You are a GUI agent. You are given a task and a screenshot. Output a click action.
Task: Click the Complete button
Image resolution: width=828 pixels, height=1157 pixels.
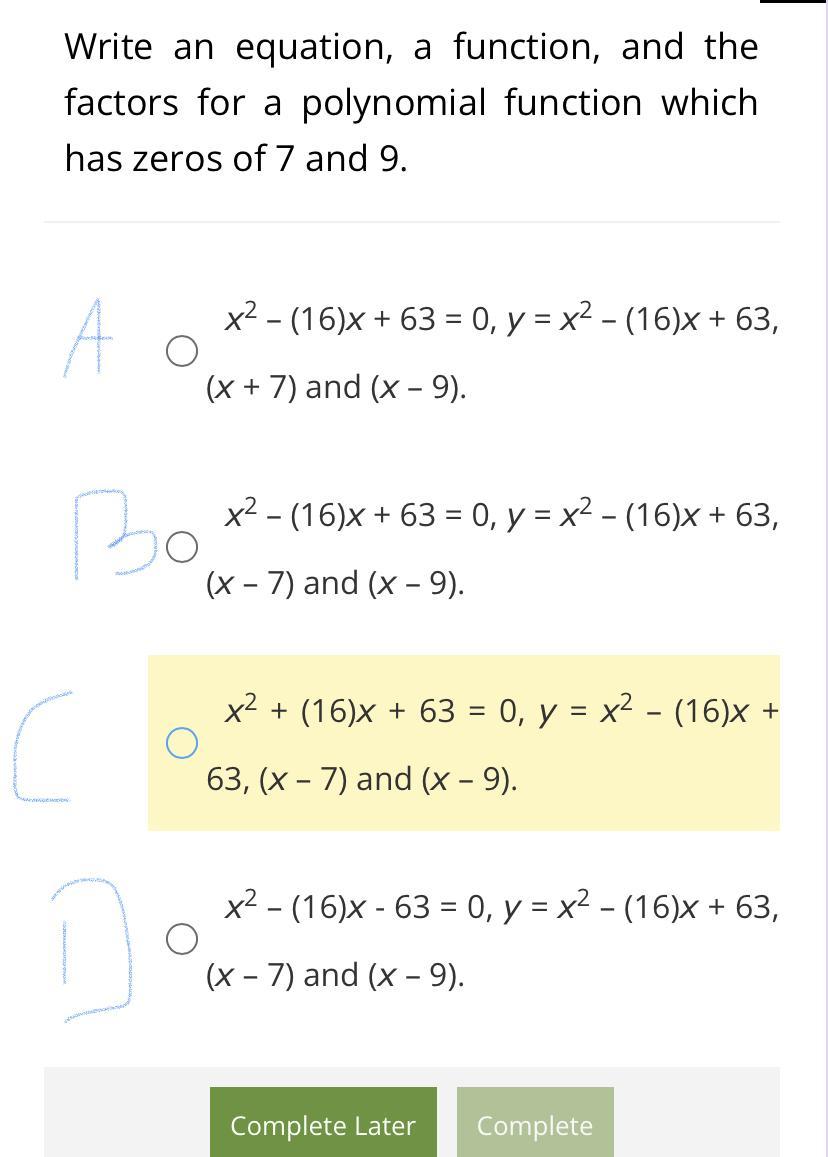[x=535, y=1124]
